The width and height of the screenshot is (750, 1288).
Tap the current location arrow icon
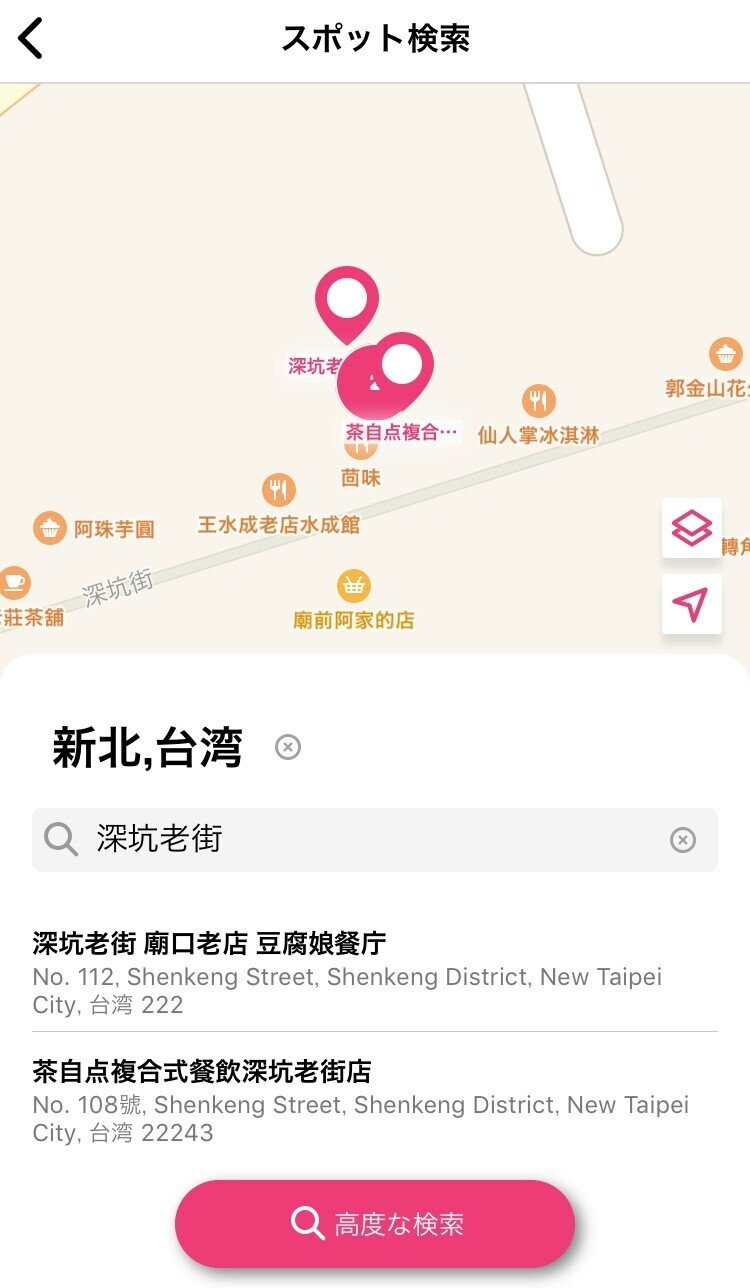click(692, 604)
